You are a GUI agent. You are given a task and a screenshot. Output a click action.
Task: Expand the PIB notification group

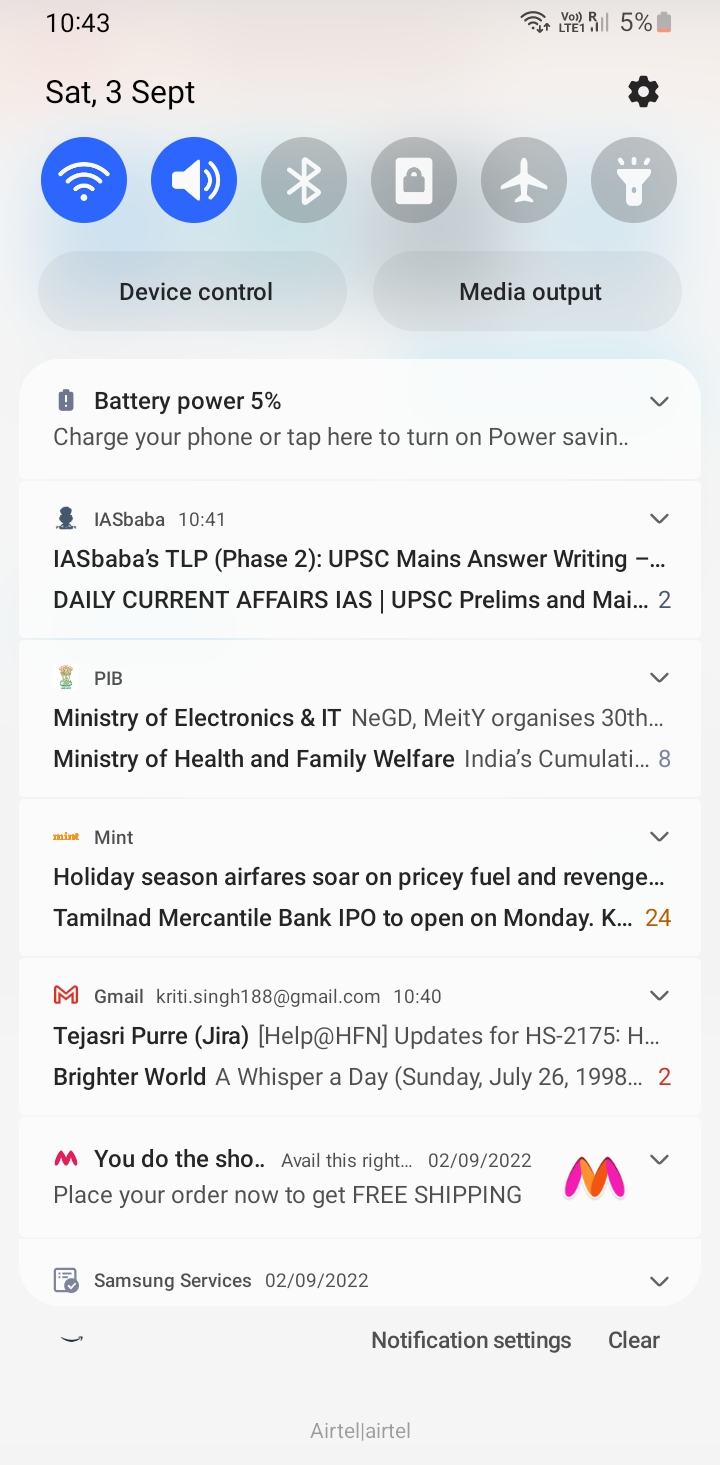(x=659, y=678)
